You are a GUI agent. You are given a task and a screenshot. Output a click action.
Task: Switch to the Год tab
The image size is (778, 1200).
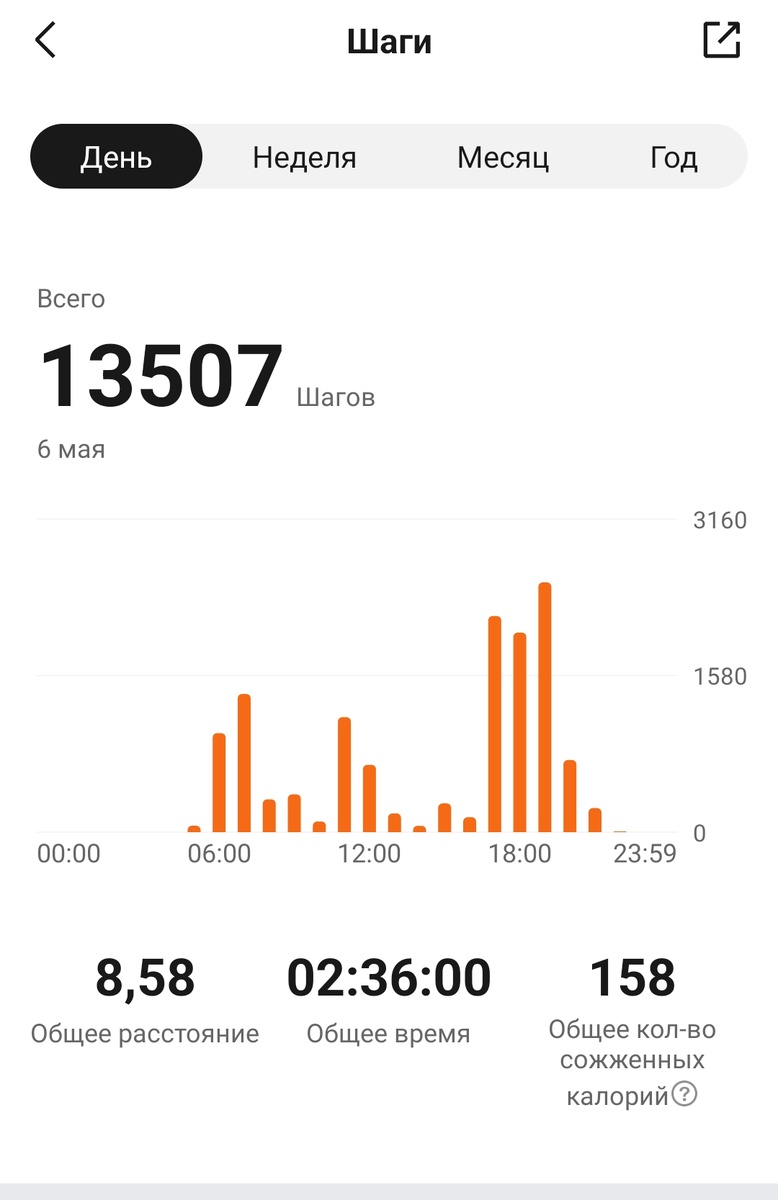673,157
